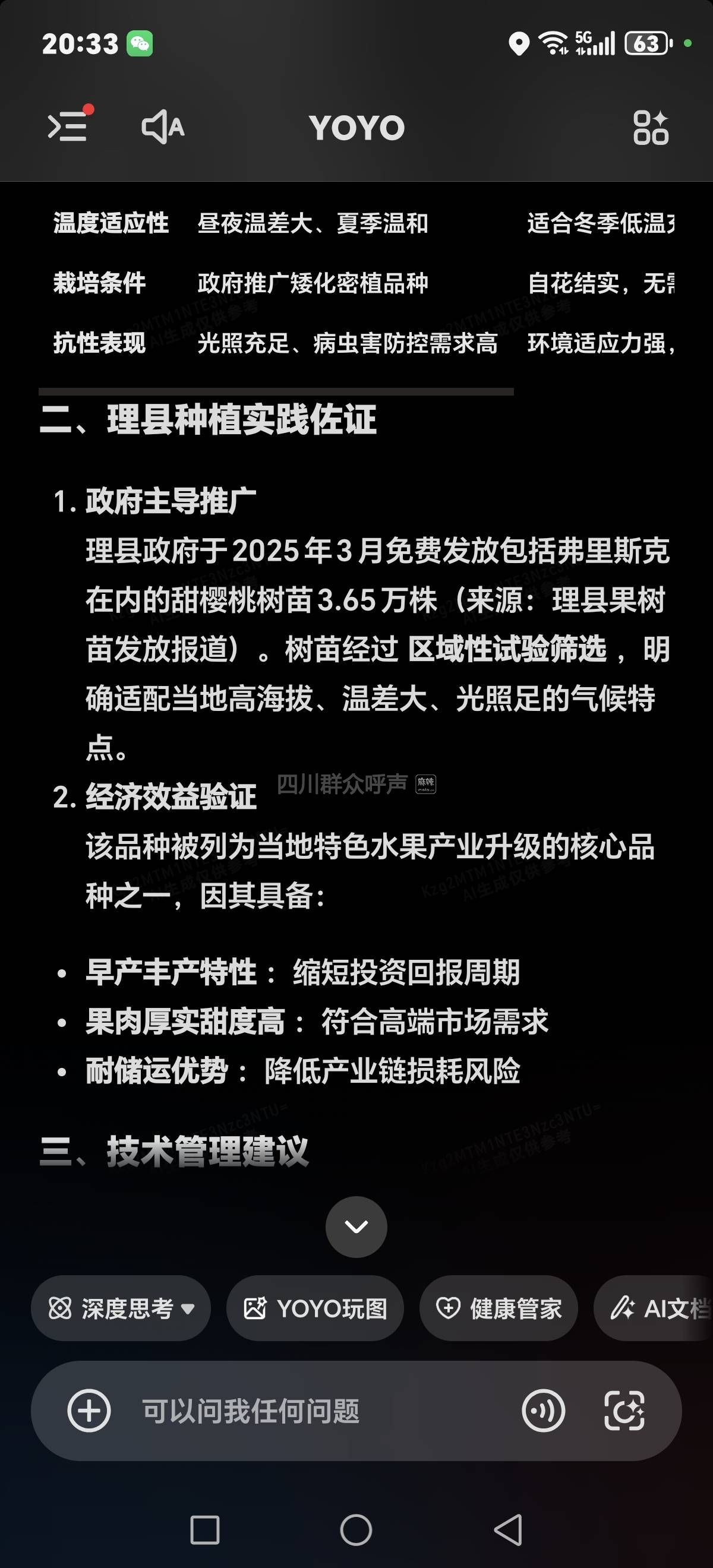Select the 健康管家 chip
This screenshot has height=1568, width=713.
click(499, 1308)
